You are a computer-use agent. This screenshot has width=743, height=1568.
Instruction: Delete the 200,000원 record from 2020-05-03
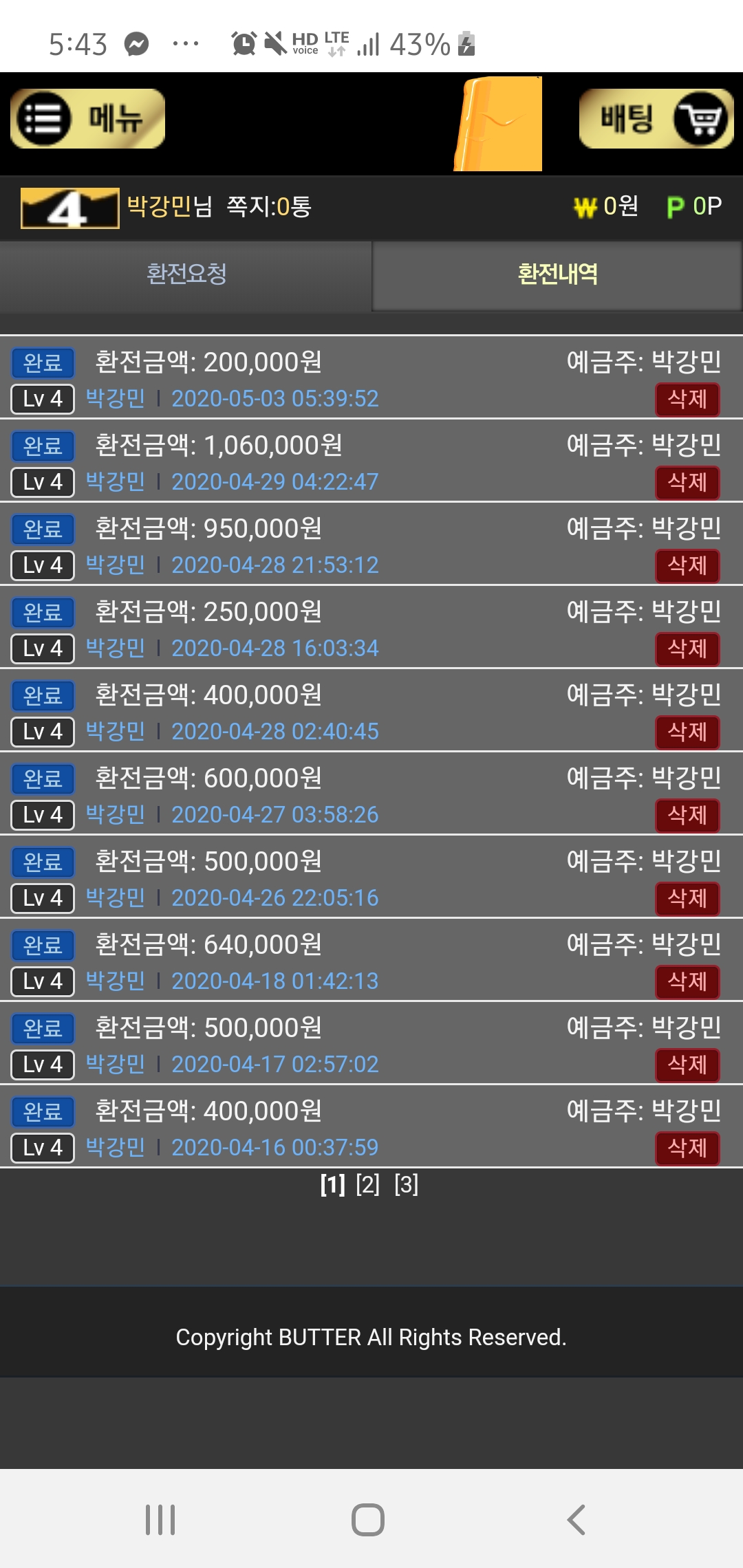click(687, 399)
